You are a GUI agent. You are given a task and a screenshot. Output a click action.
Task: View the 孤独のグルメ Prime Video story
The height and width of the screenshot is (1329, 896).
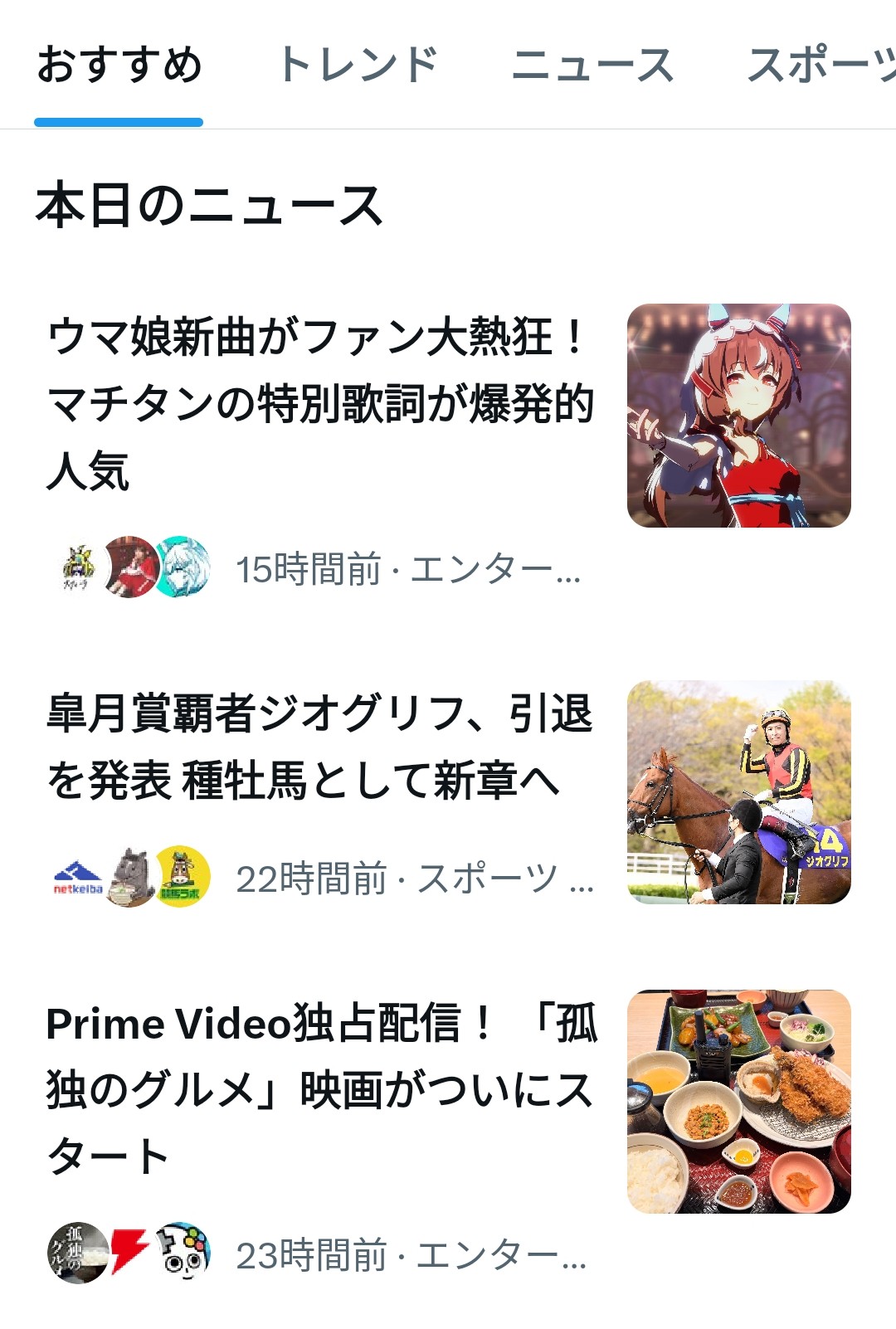click(x=320, y=1090)
